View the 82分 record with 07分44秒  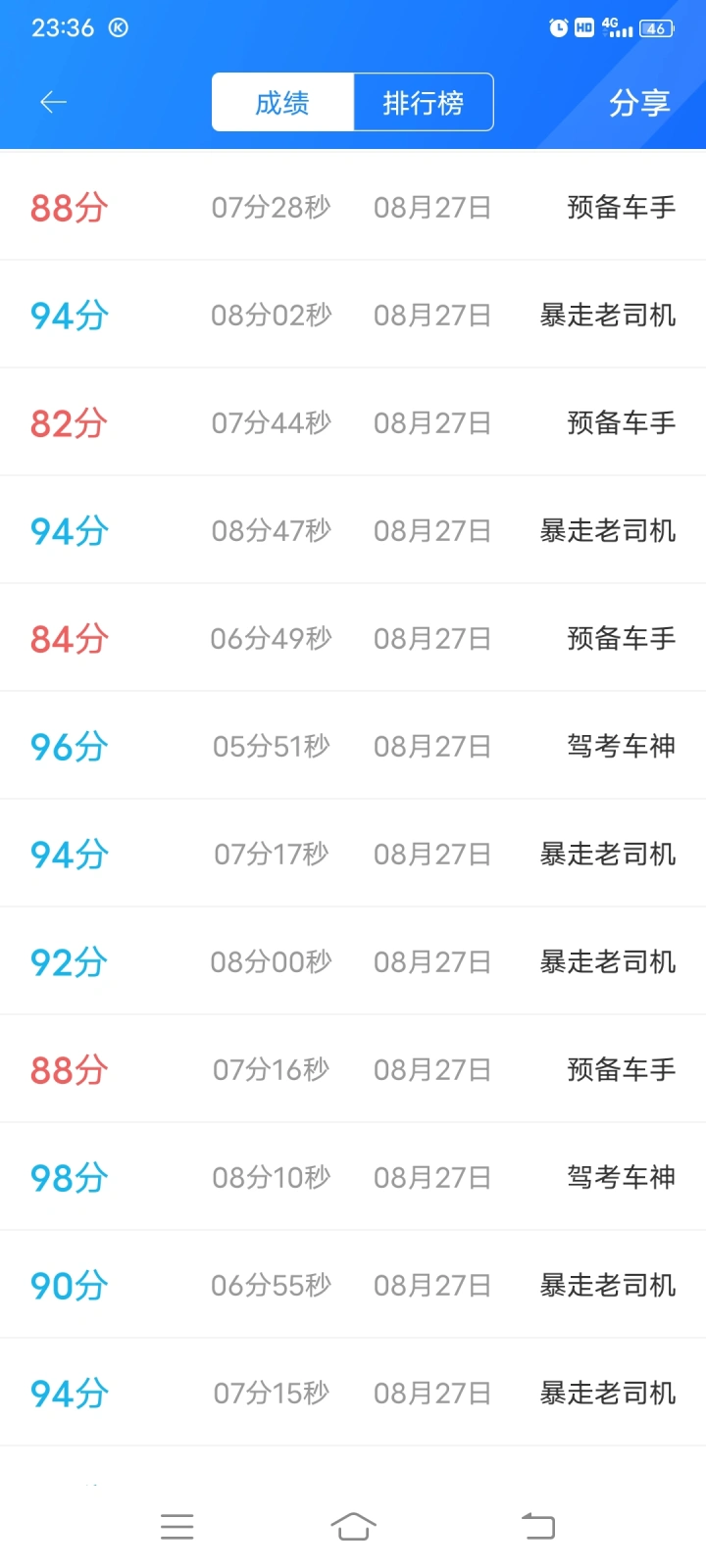pos(353,422)
